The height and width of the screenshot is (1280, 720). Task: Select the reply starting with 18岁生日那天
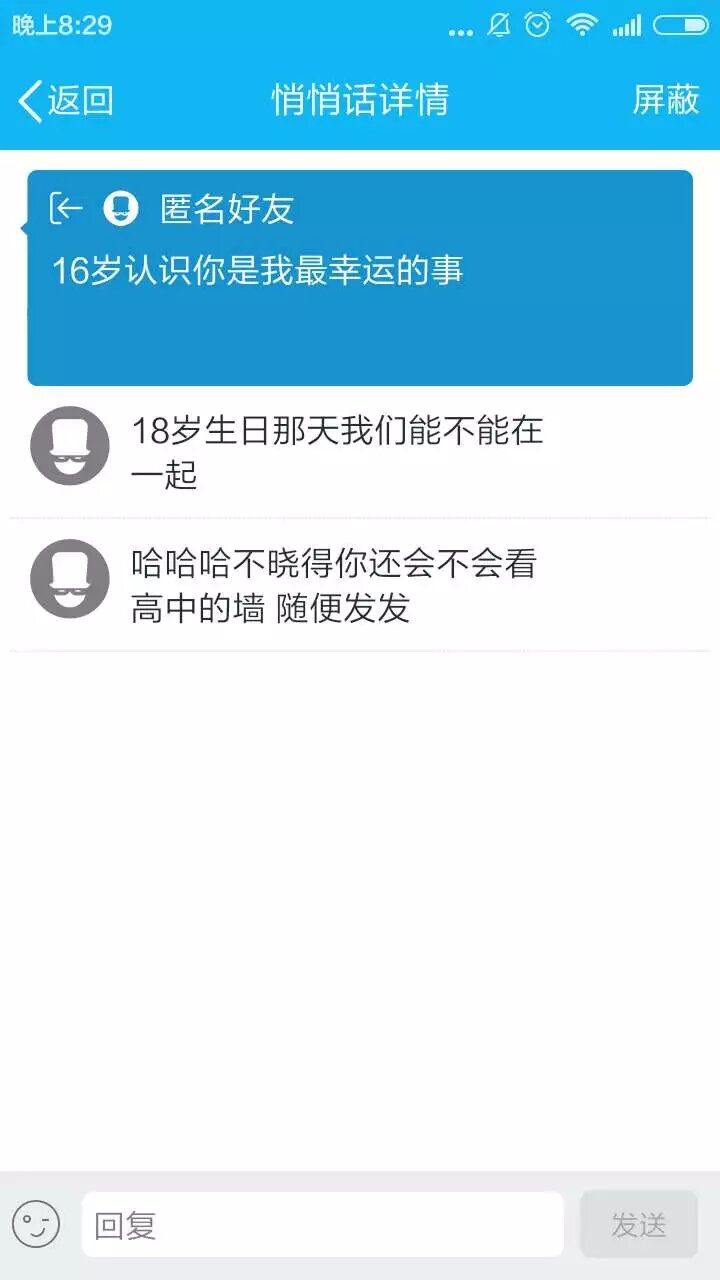(x=338, y=452)
